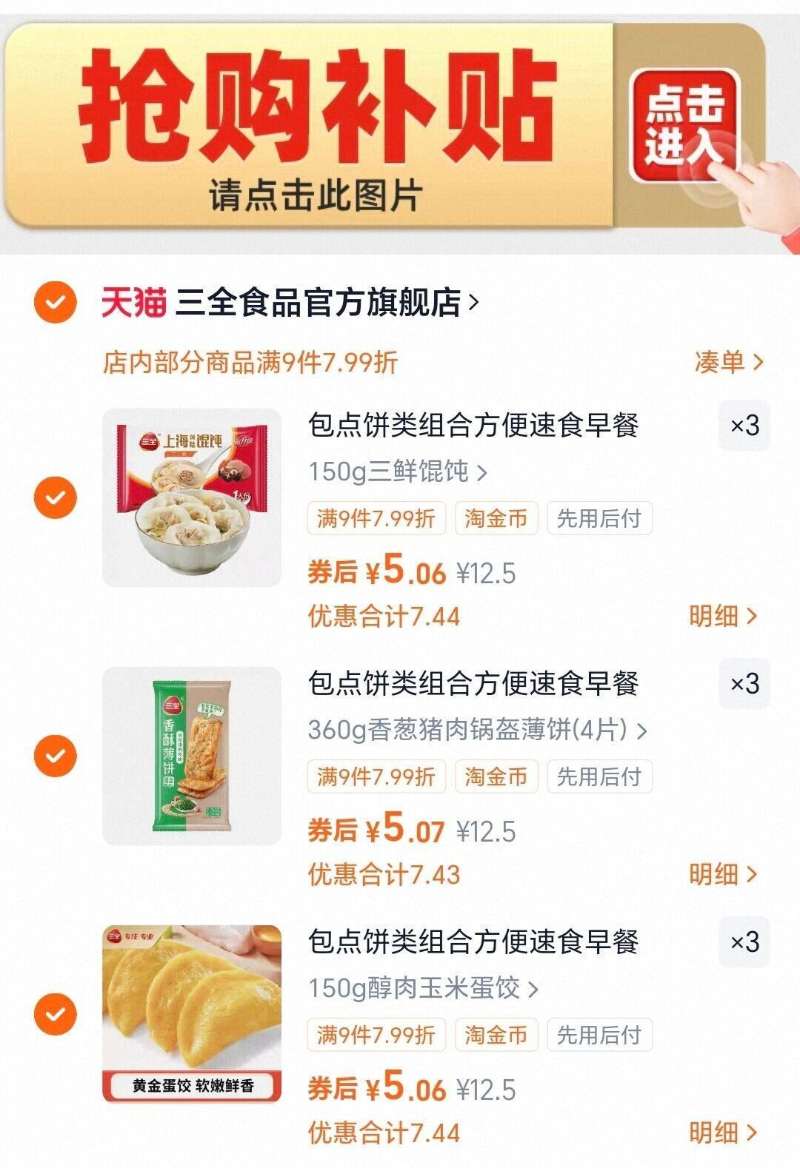
Task: Select the 三鲜馄饨 product thumbnail
Action: (191, 497)
